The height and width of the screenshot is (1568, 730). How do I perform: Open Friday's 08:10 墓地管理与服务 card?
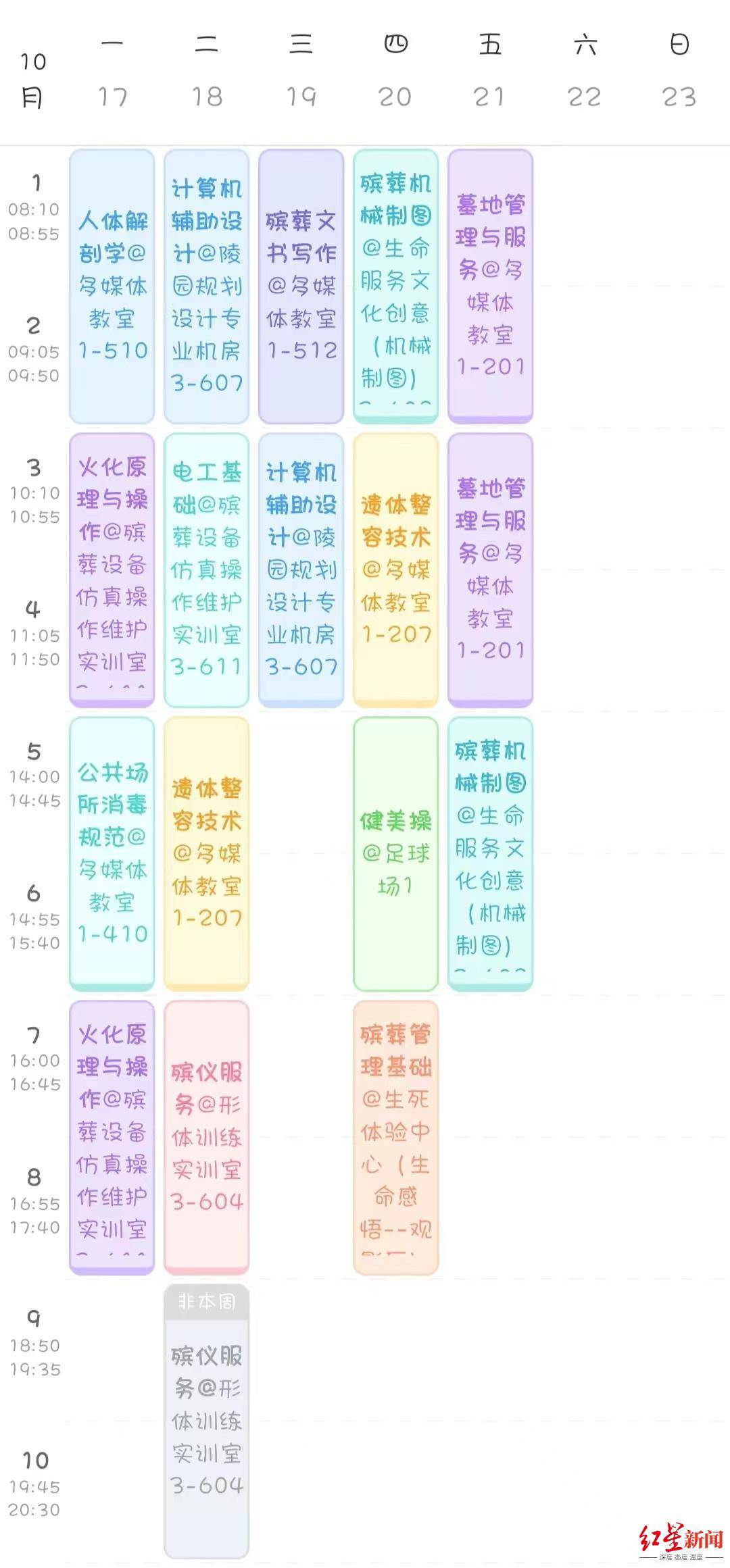(x=490, y=286)
